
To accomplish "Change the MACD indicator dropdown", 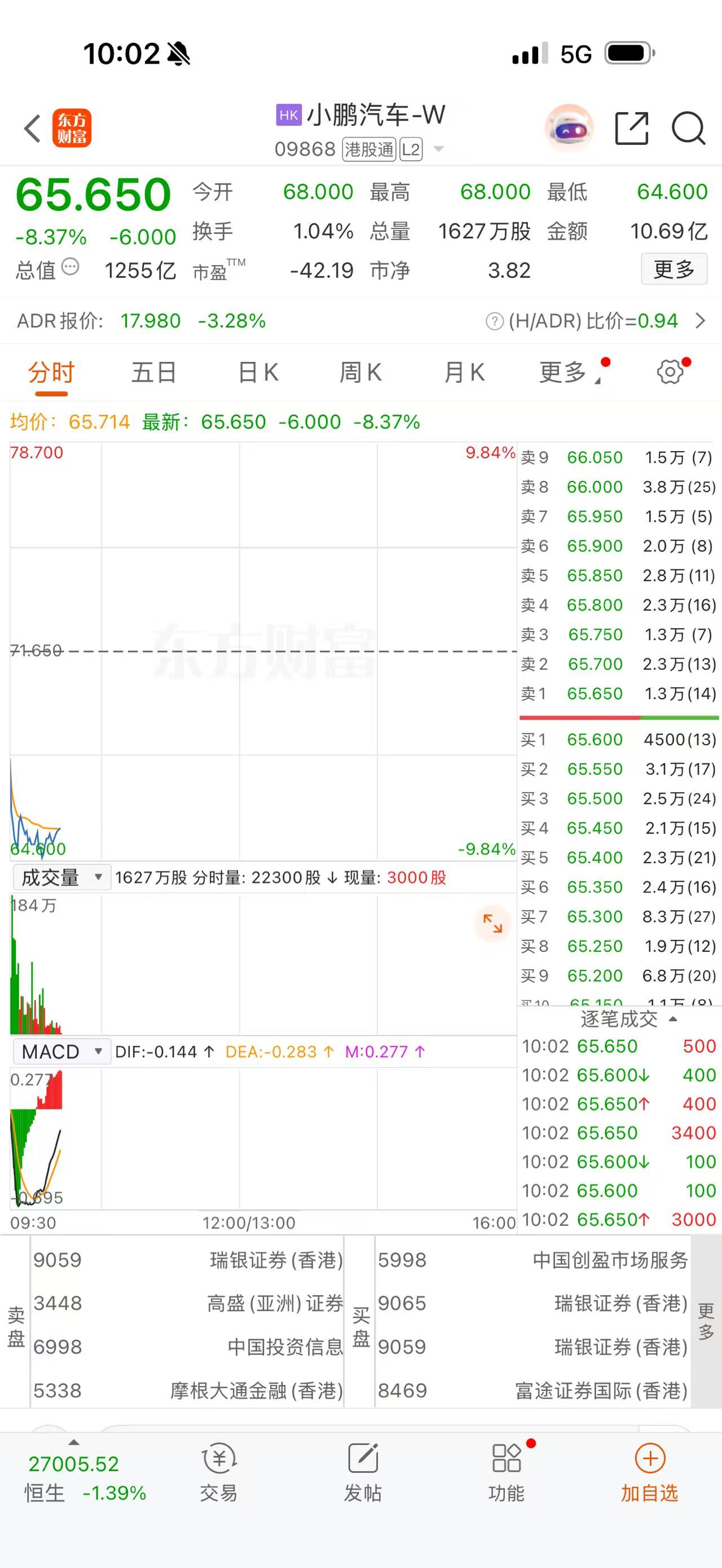I will (x=61, y=1051).
